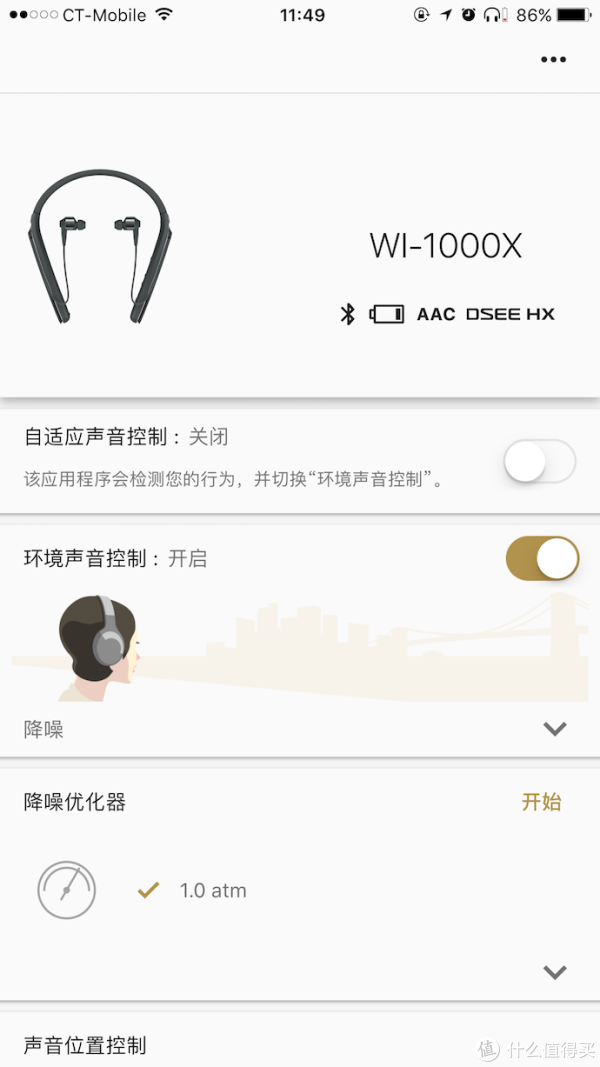Turn off the 环境声音控制 switch
This screenshot has width=600, height=1067.
click(x=543, y=558)
